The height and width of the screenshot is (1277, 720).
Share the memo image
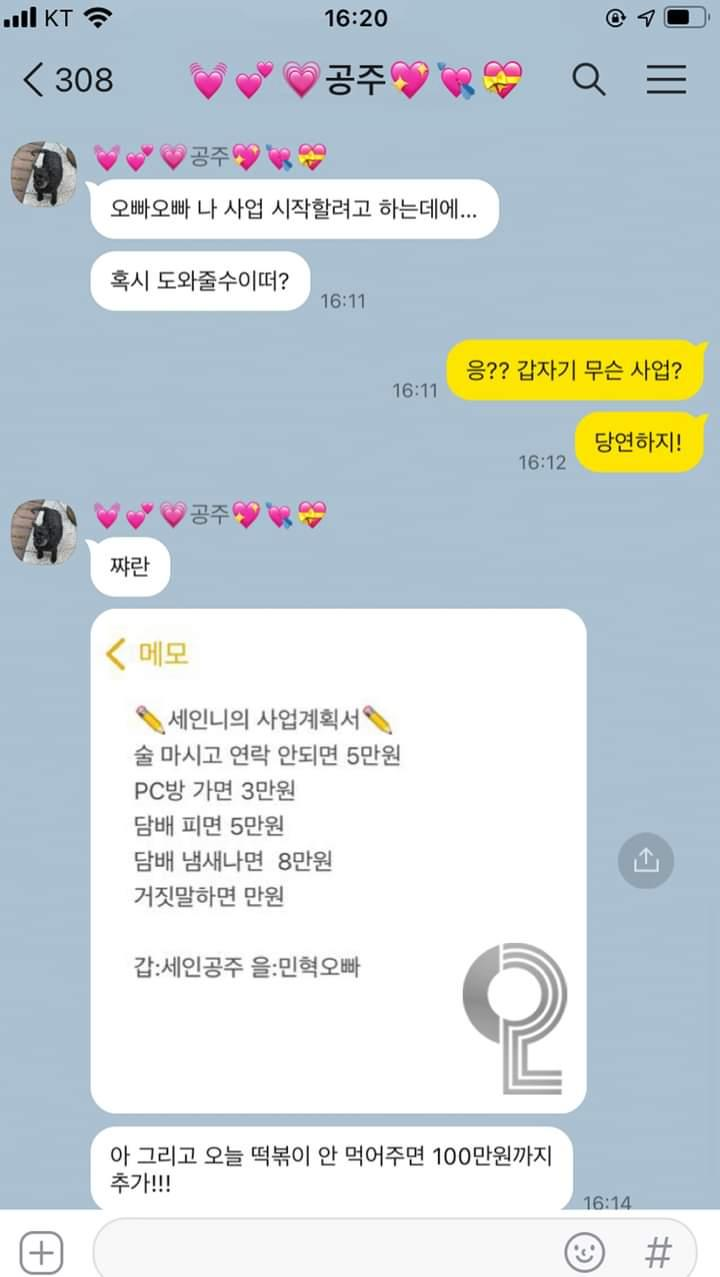tap(646, 860)
